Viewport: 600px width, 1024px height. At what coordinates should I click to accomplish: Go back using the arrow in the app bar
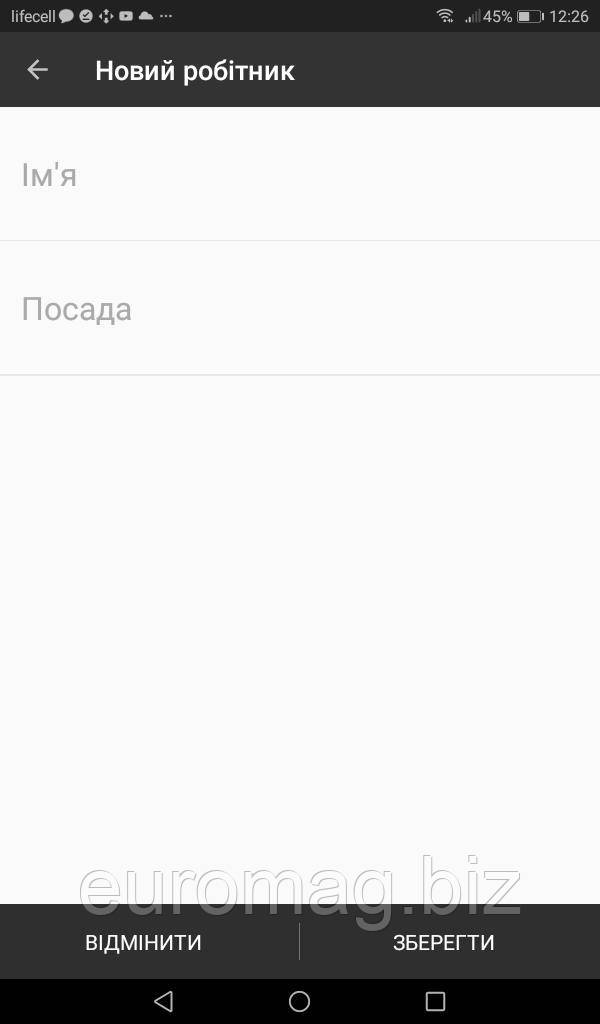(x=37, y=70)
